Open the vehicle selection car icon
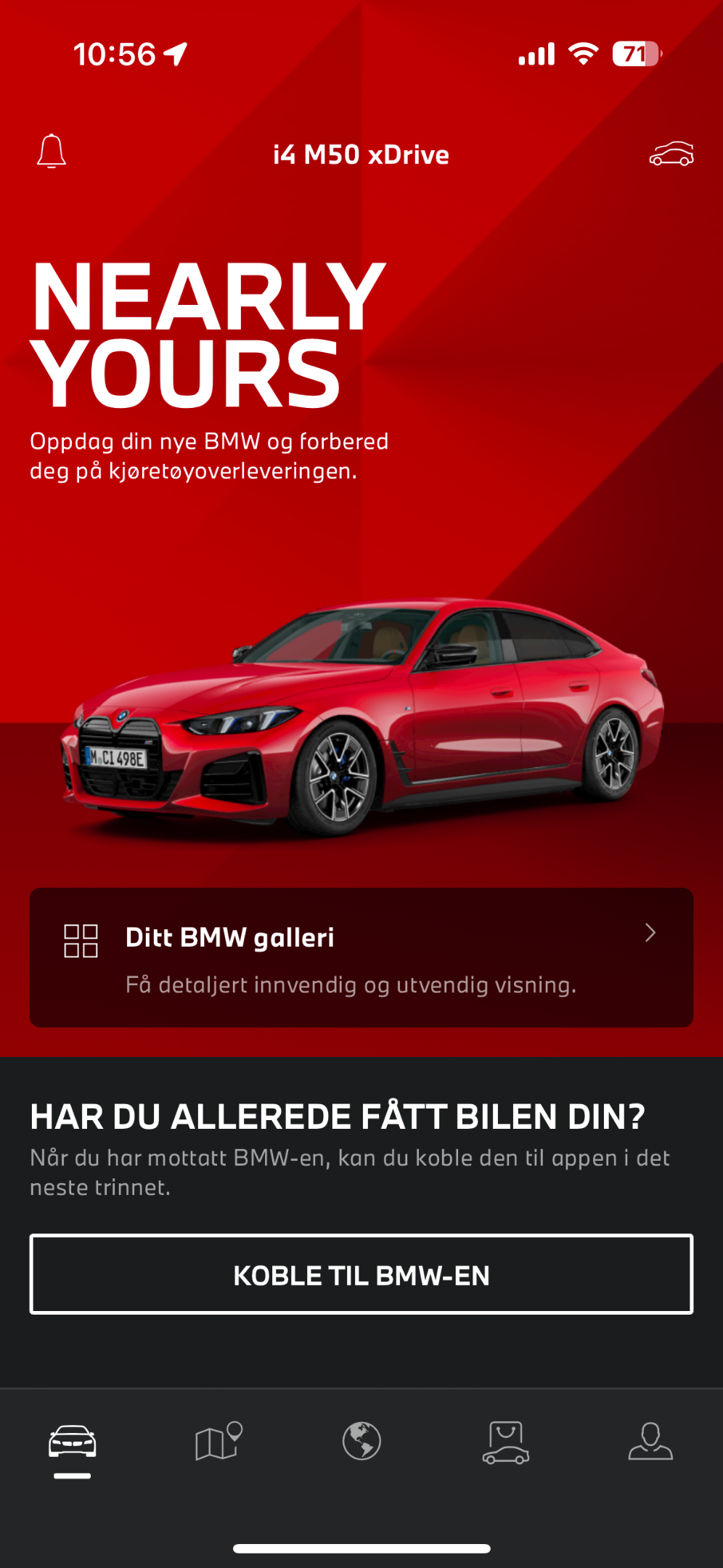723x1568 pixels. click(x=671, y=153)
